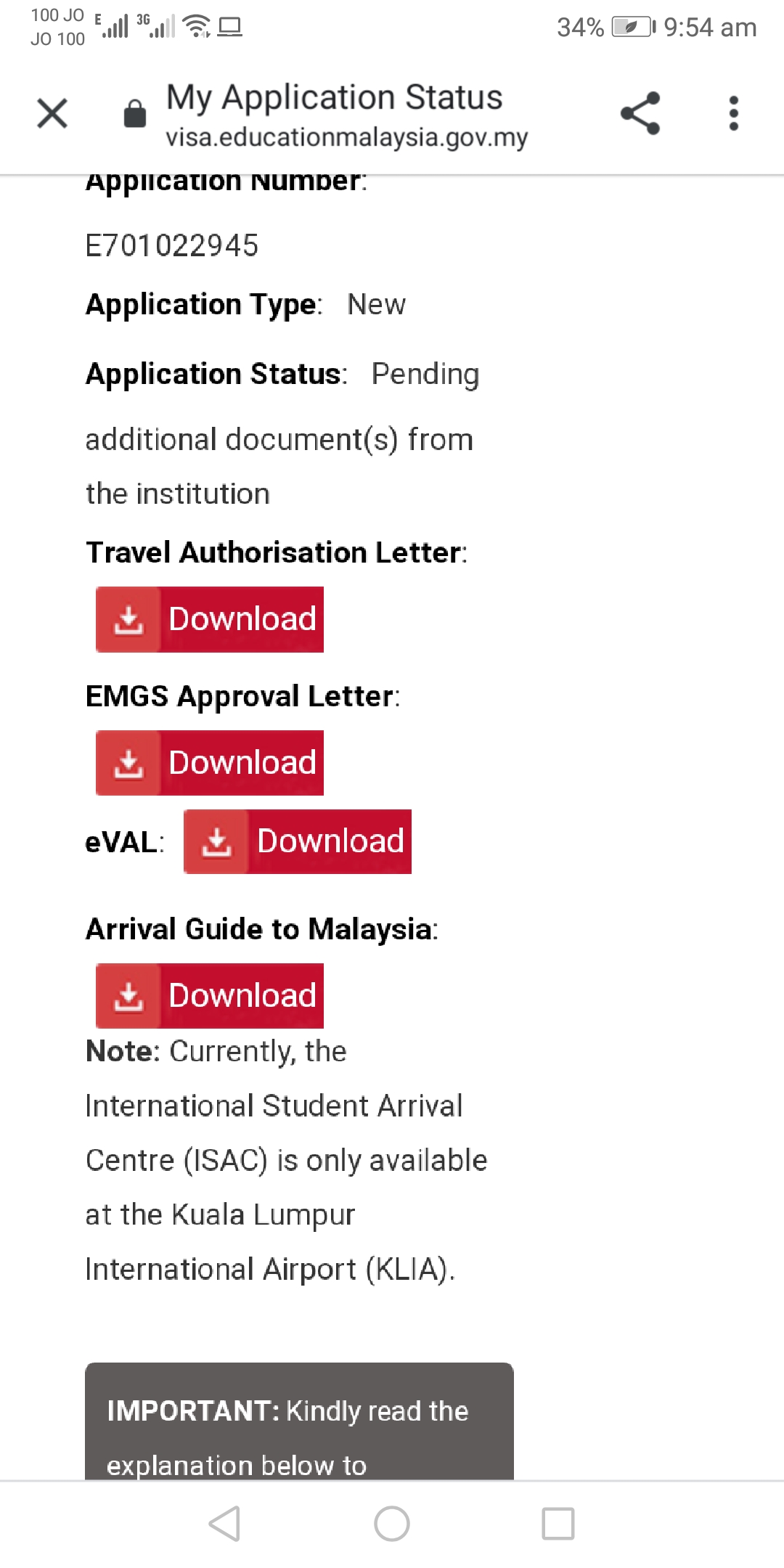Download the Travel Authorisation Letter
Viewport: 784px width, 1568px height.
coord(210,619)
